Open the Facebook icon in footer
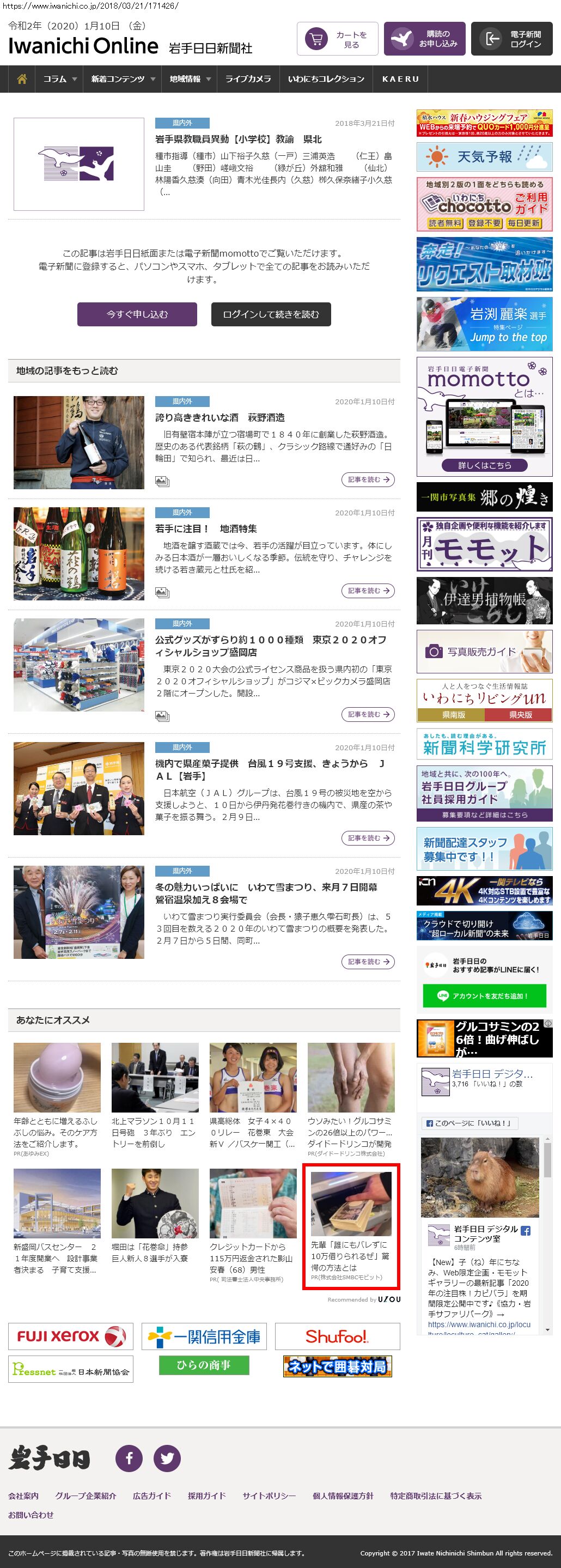This screenshot has height=1568, width=561. click(129, 1458)
